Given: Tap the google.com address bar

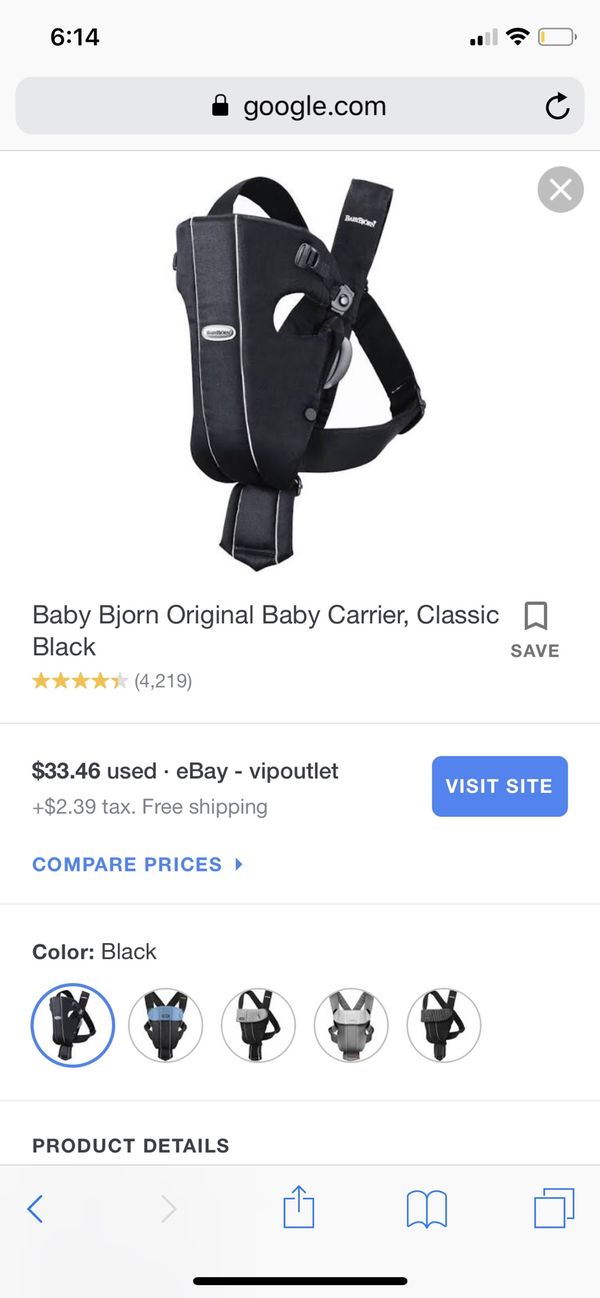Looking at the screenshot, I should (x=300, y=106).
